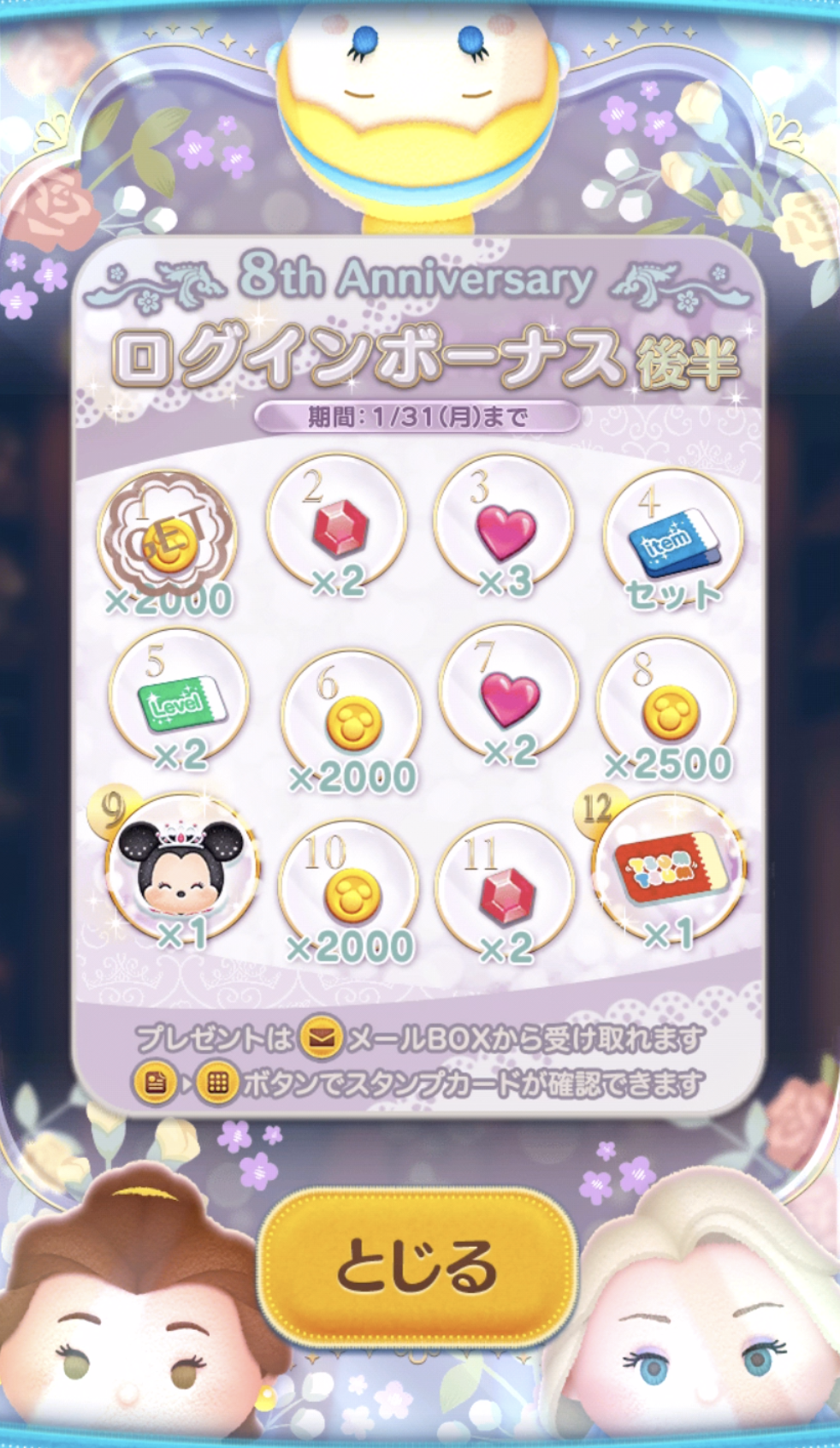
Task: Close the login bonus popup with とじる
Action: 417,1265
